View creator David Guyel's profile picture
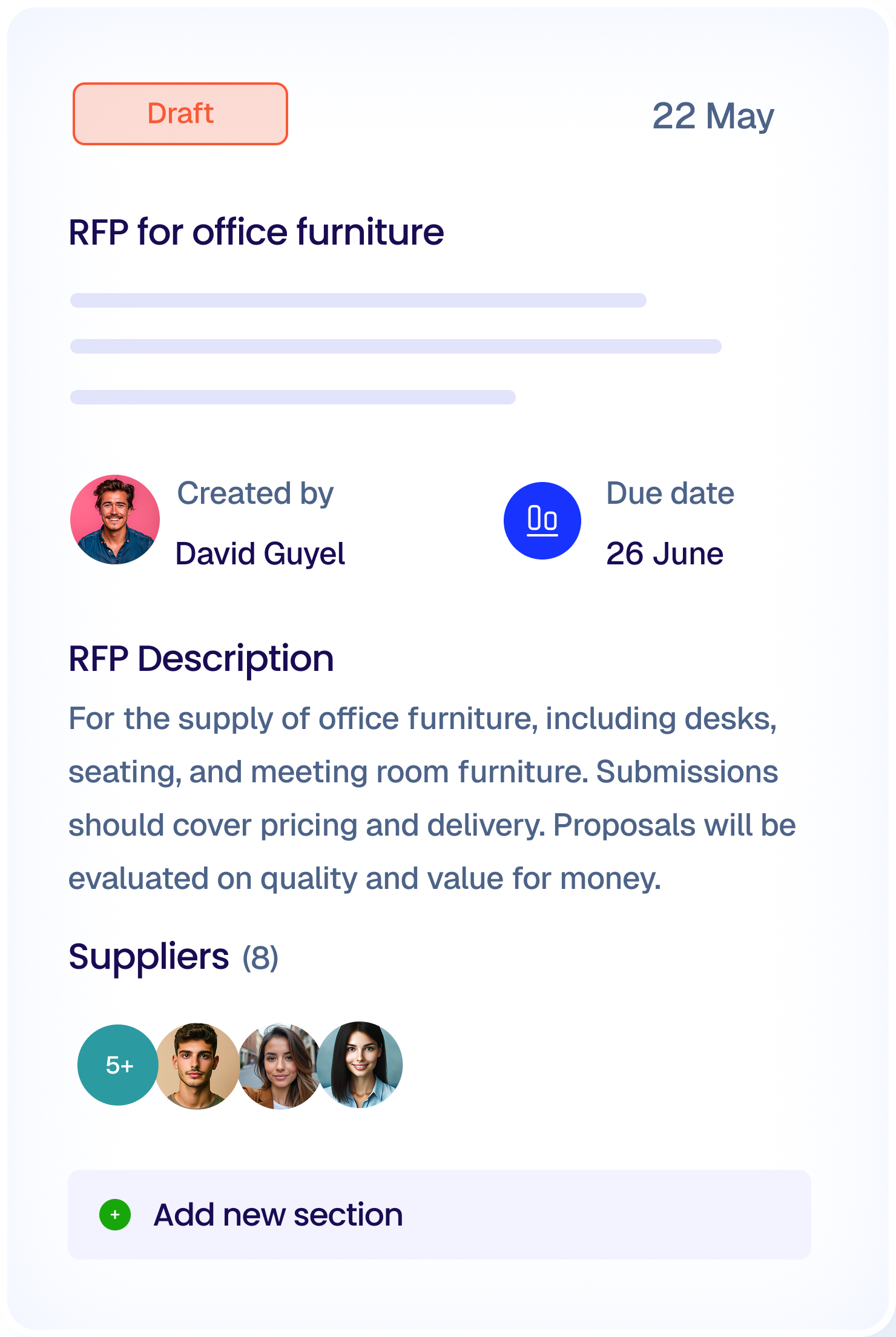 pos(115,520)
